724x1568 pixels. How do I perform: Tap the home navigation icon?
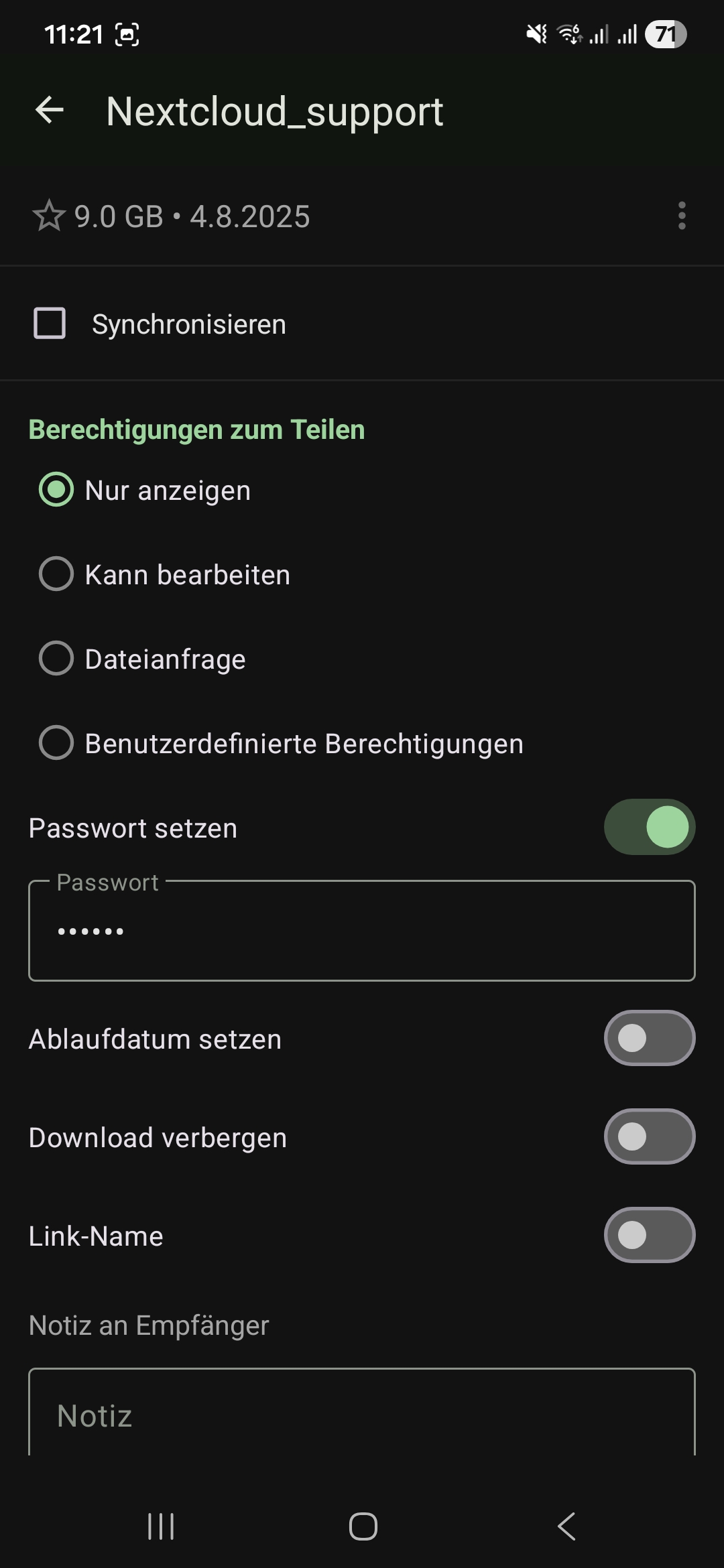click(362, 1526)
